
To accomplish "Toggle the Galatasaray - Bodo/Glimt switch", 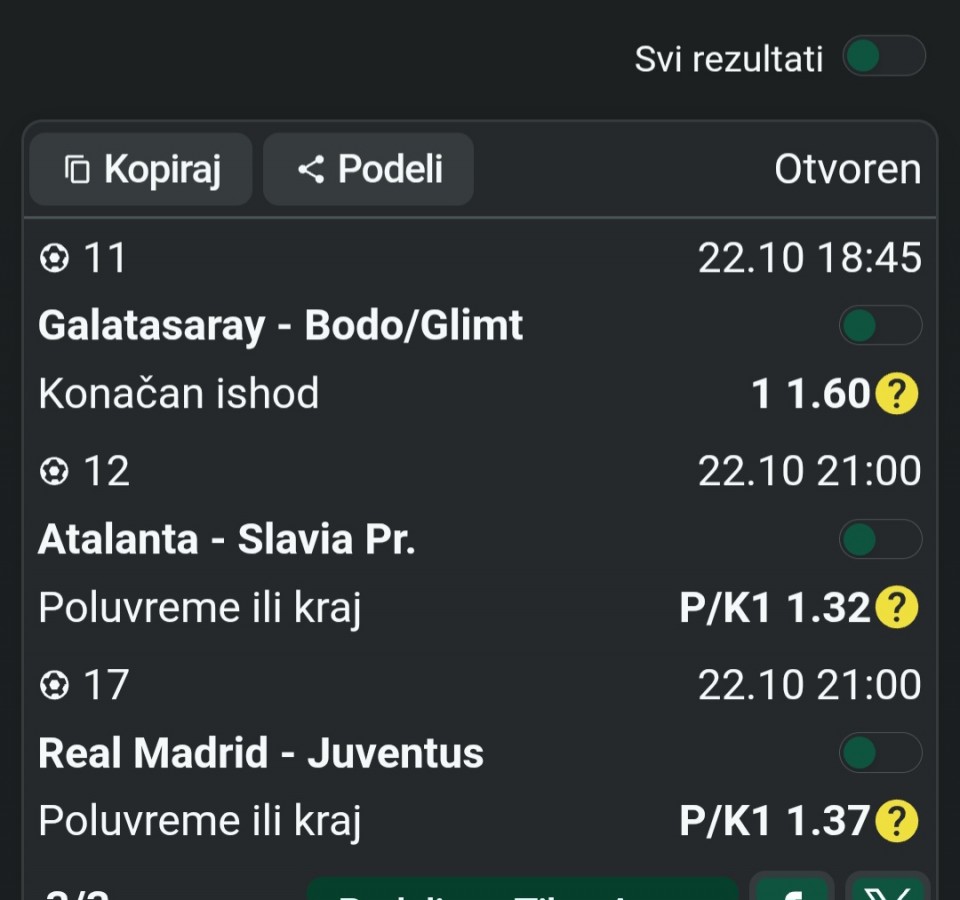I will tap(880, 326).
